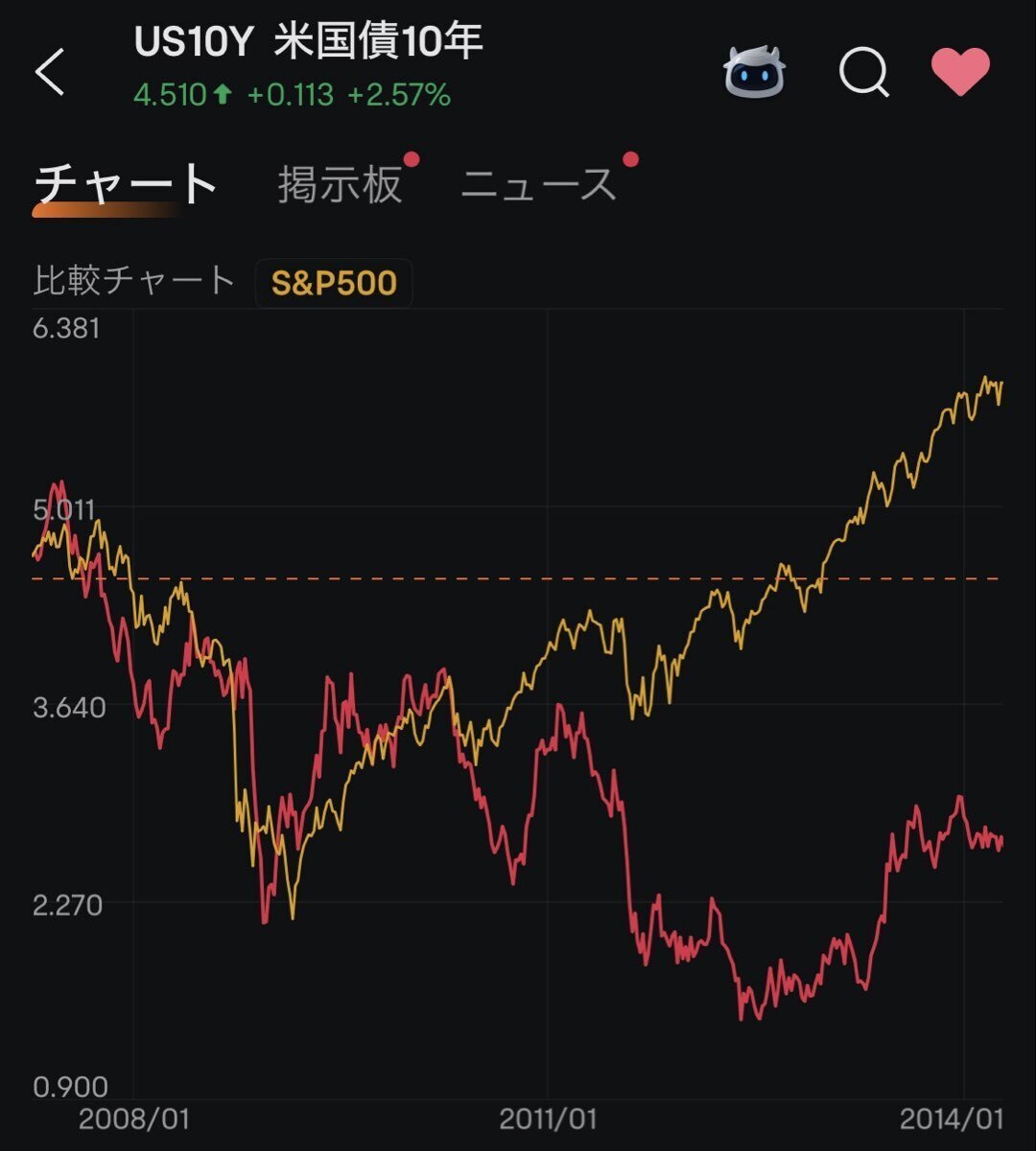Open the AI assistant robot icon
This screenshot has width=1036, height=1151.
[x=756, y=70]
